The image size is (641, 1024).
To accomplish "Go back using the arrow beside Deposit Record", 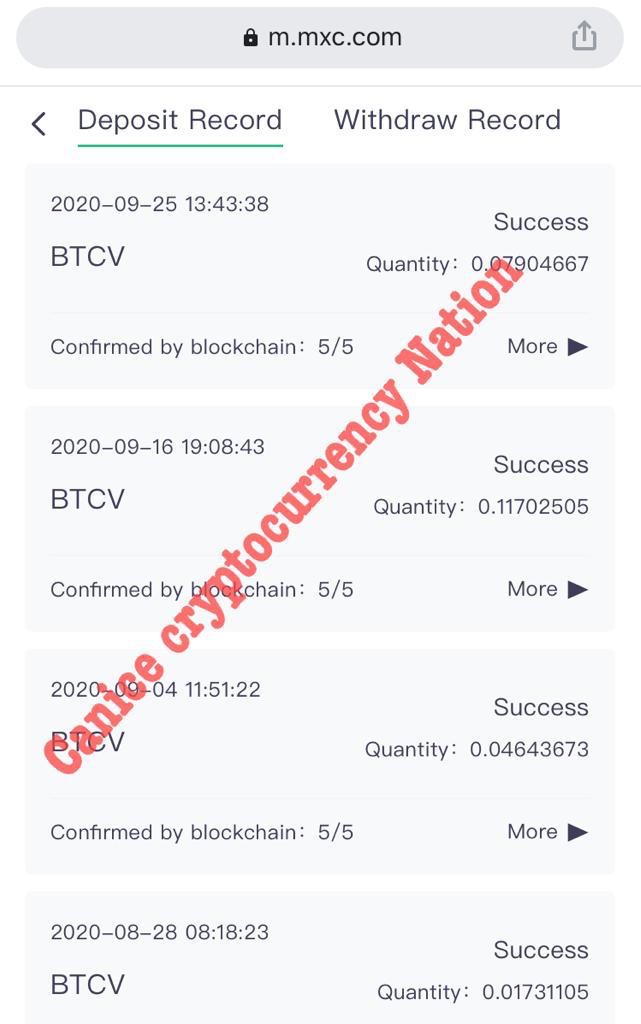I will pos(39,123).
